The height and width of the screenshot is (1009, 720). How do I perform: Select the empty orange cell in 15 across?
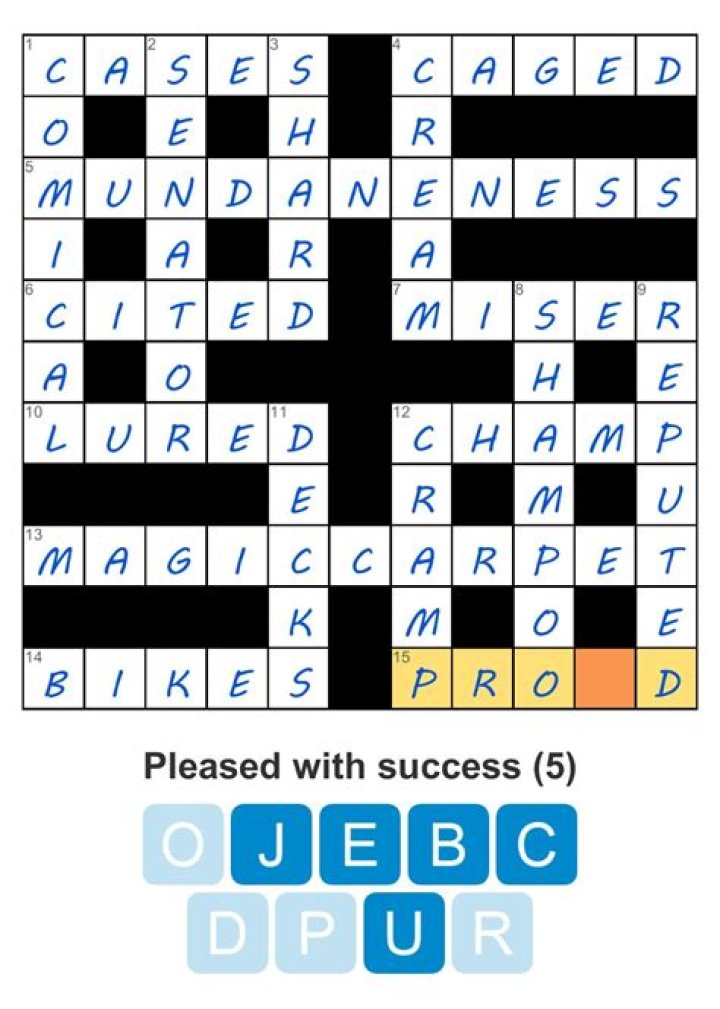[605, 679]
